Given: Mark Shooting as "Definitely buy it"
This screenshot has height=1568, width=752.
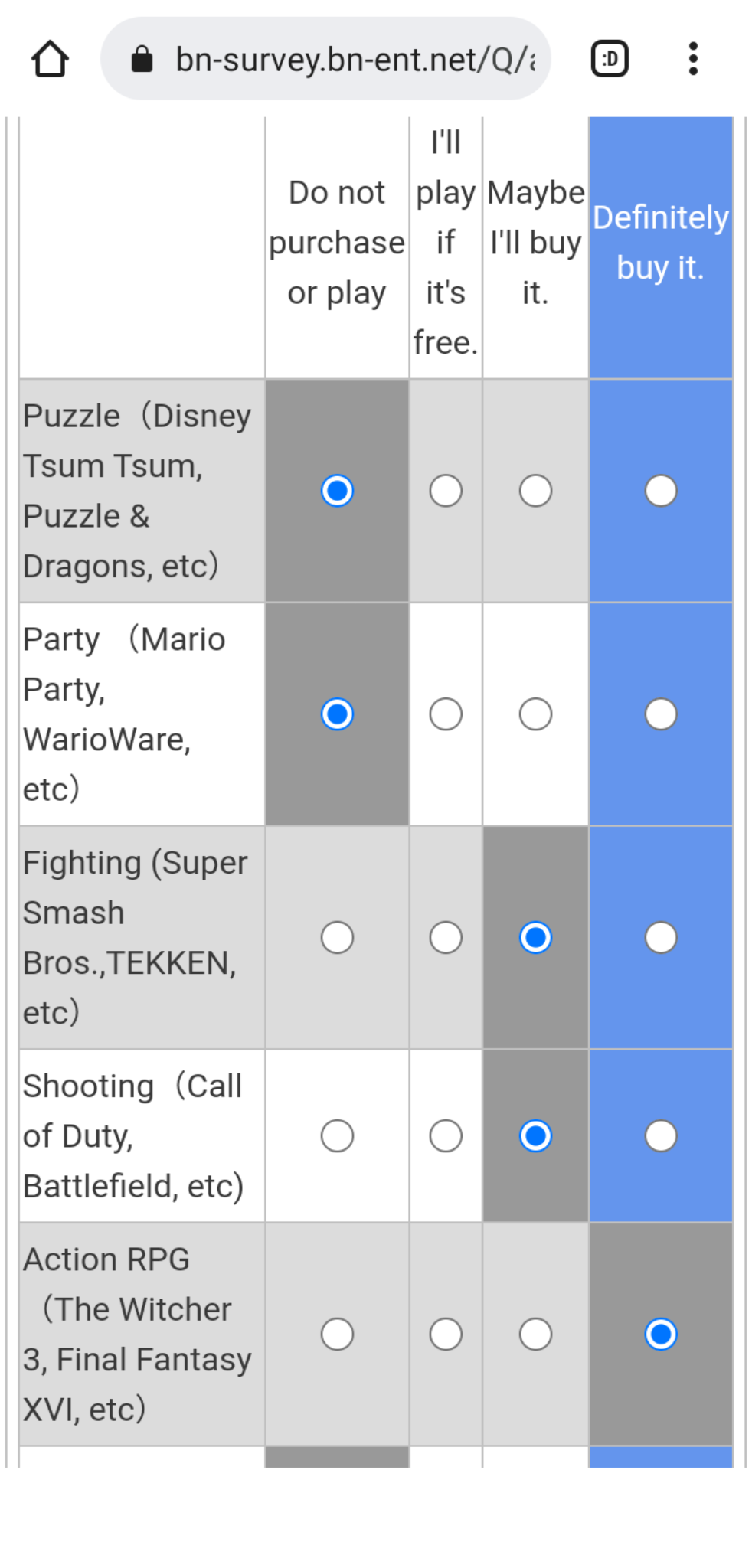Looking at the screenshot, I should [x=661, y=1136].
